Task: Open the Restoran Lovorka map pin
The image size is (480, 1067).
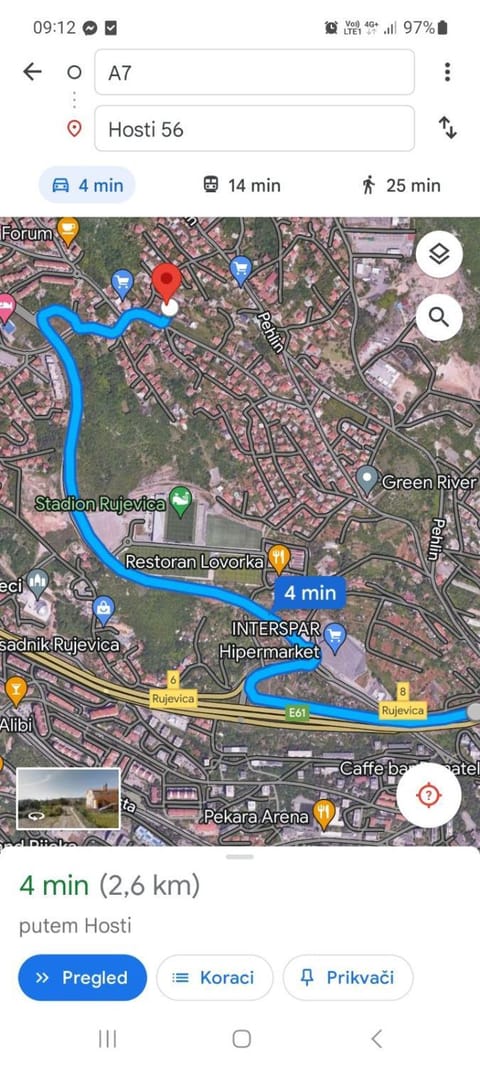Action: 278,559
